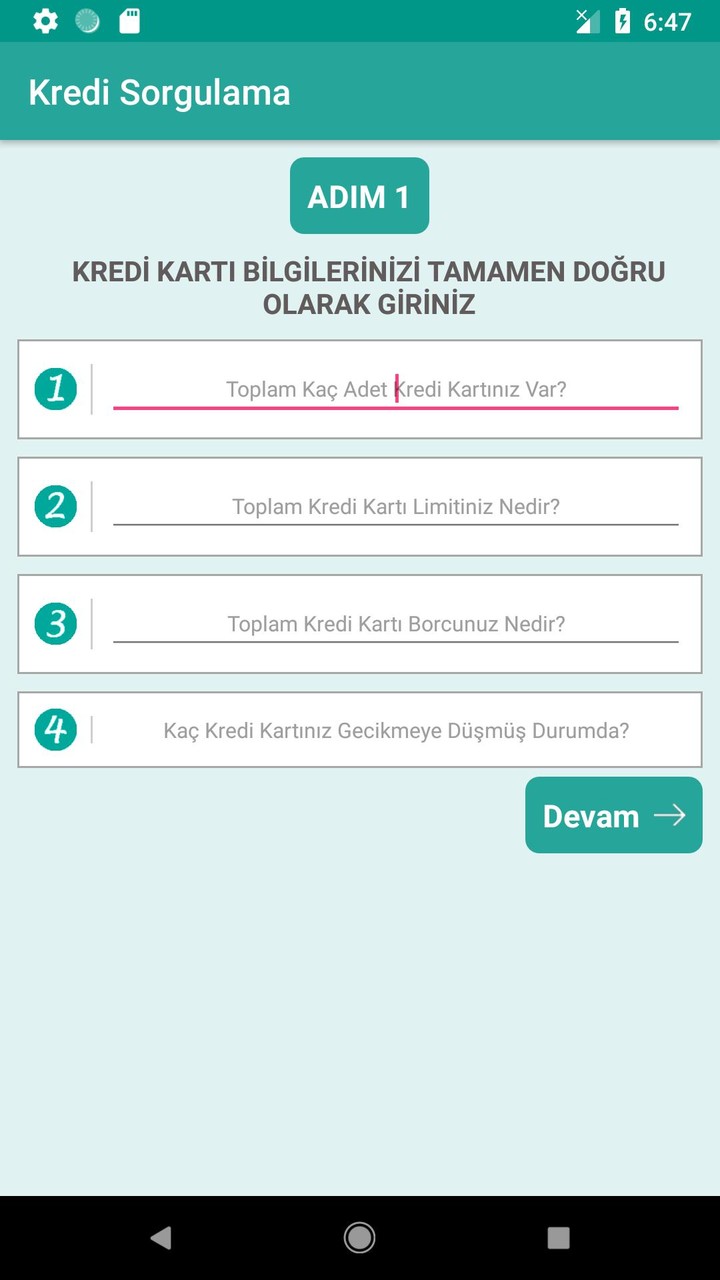Tap the arrow icon inside the Devam button
The width and height of the screenshot is (720, 1280).
pyautogui.click(x=672, y=815)
